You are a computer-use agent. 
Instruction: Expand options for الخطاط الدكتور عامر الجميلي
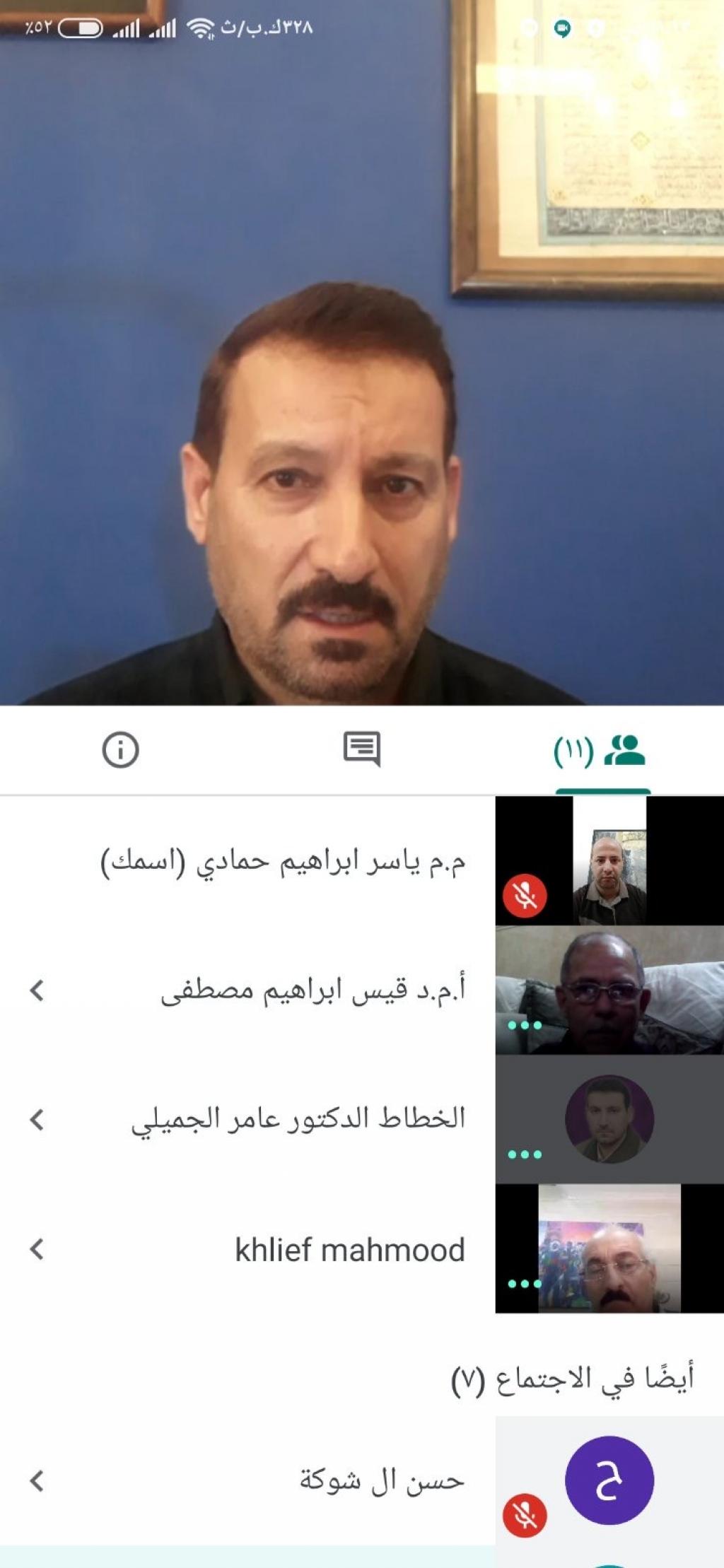[37, 1119]
